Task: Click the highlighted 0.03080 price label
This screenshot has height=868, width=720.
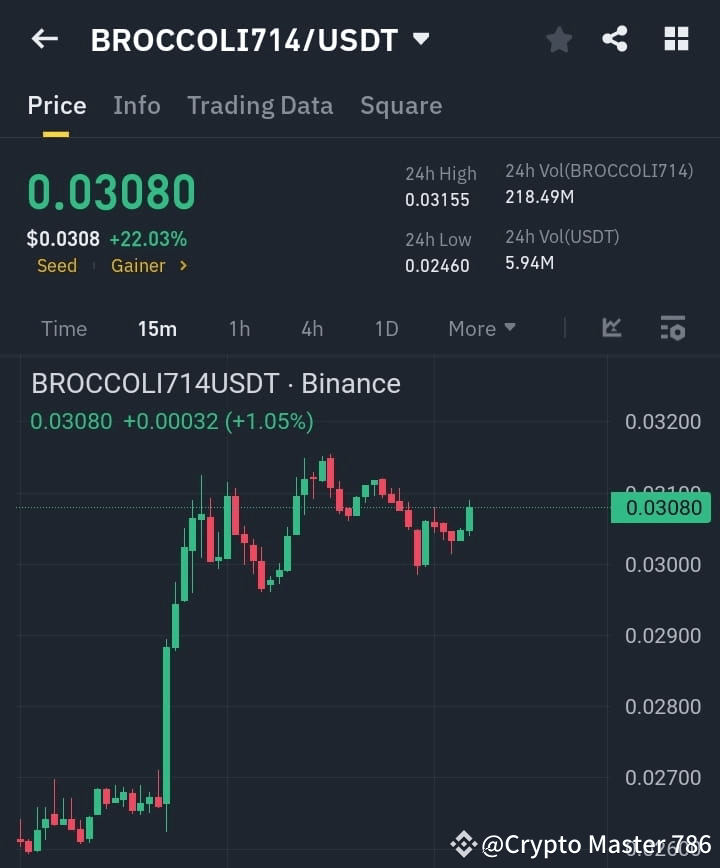Action: pyautogui.click(x=660, y=508)
